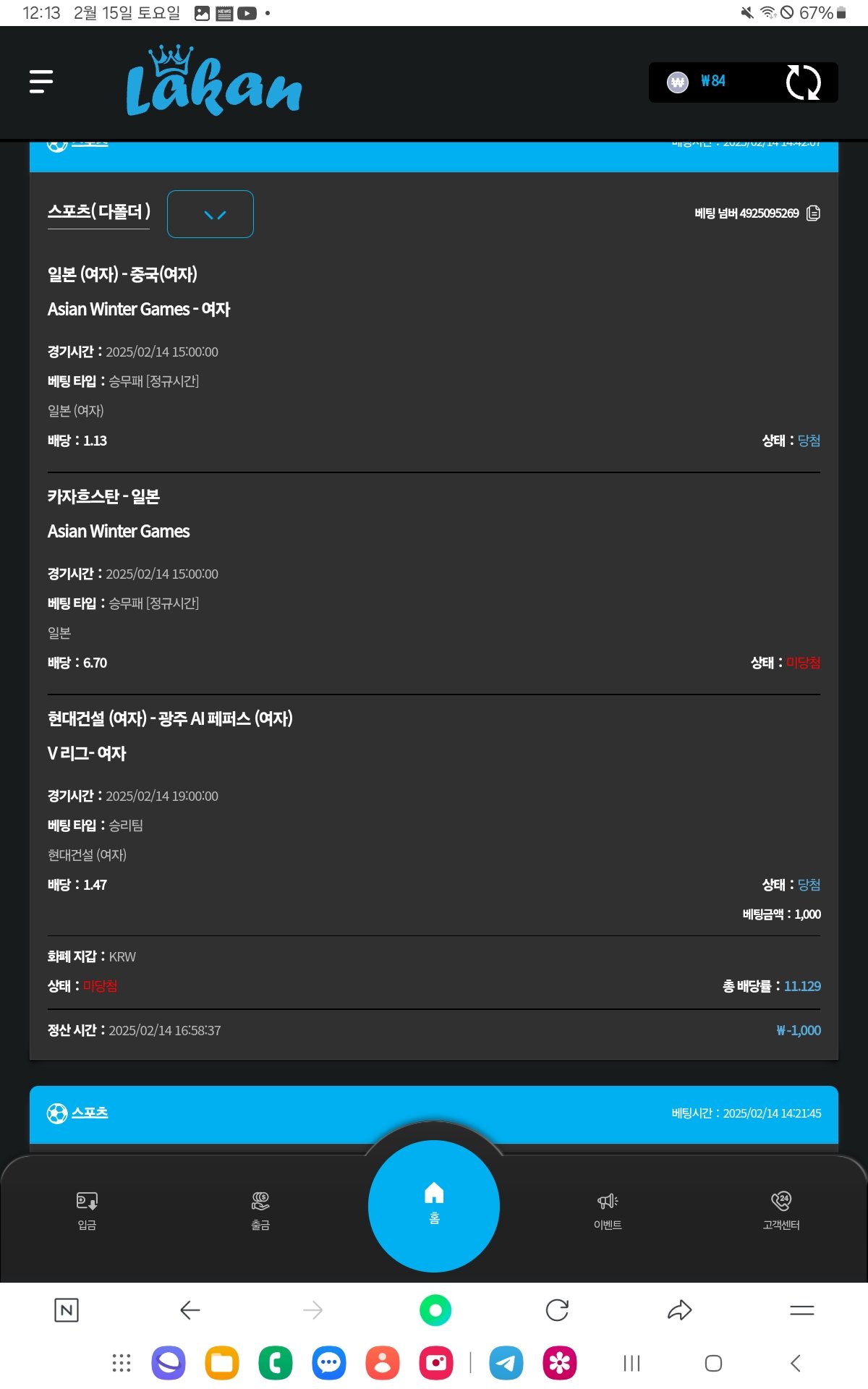The width and height of the screenshot is (868, 1389).
Task: Open the app drawer grid
Action: [122, 1364]
